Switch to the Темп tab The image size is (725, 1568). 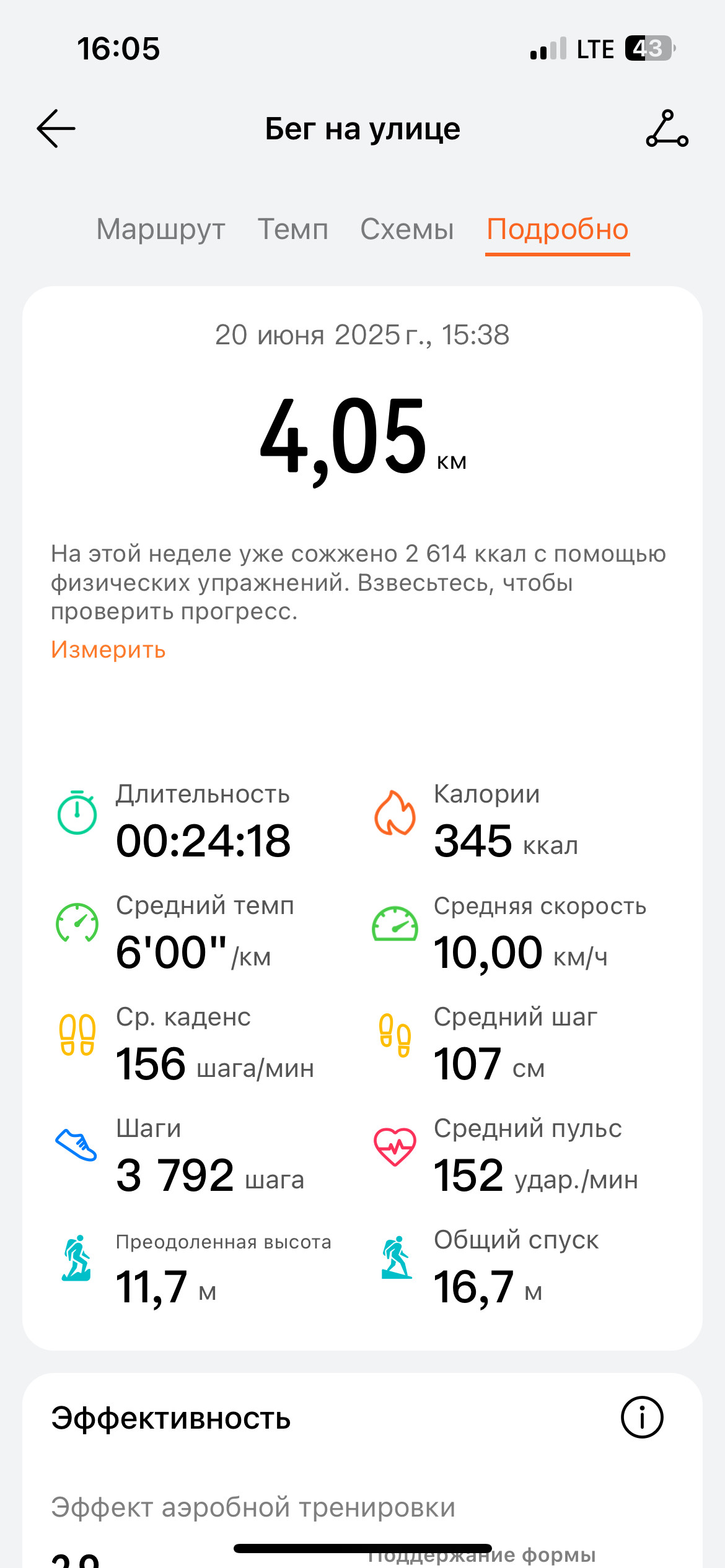click(x=292, y=230)
